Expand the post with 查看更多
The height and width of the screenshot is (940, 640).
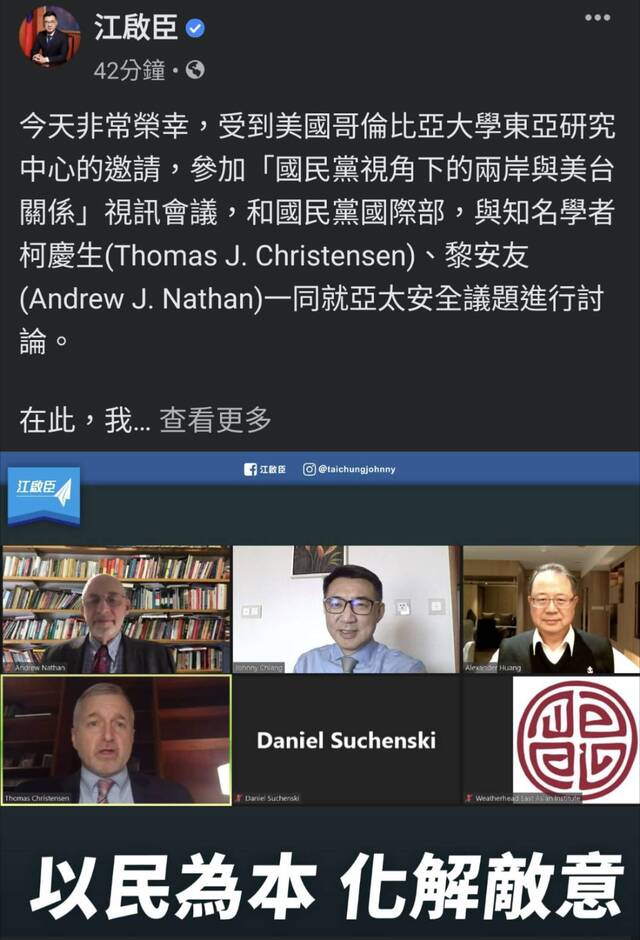[215, 420]
